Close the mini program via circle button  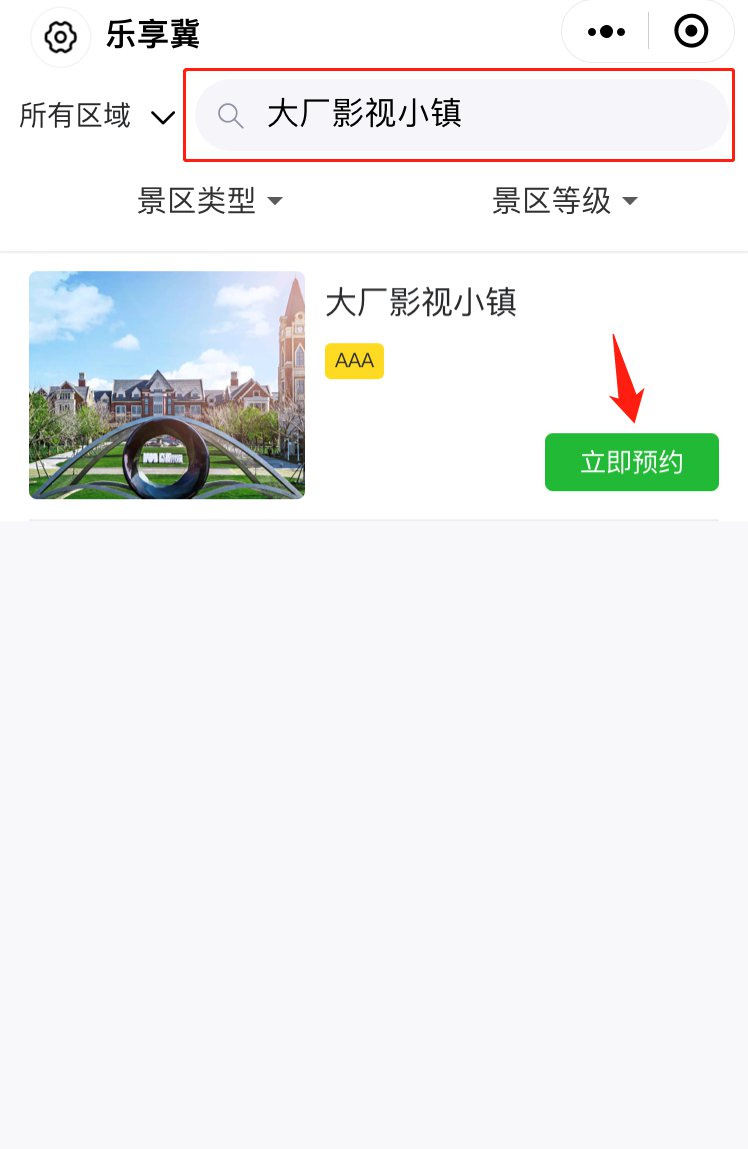(x=691, y=32)
